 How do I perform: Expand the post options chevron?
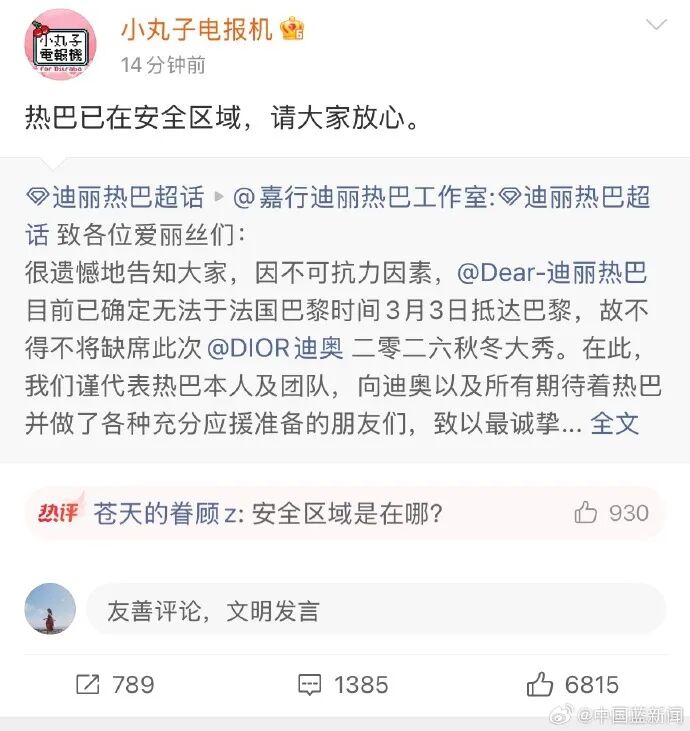click(x=655, y=26)
